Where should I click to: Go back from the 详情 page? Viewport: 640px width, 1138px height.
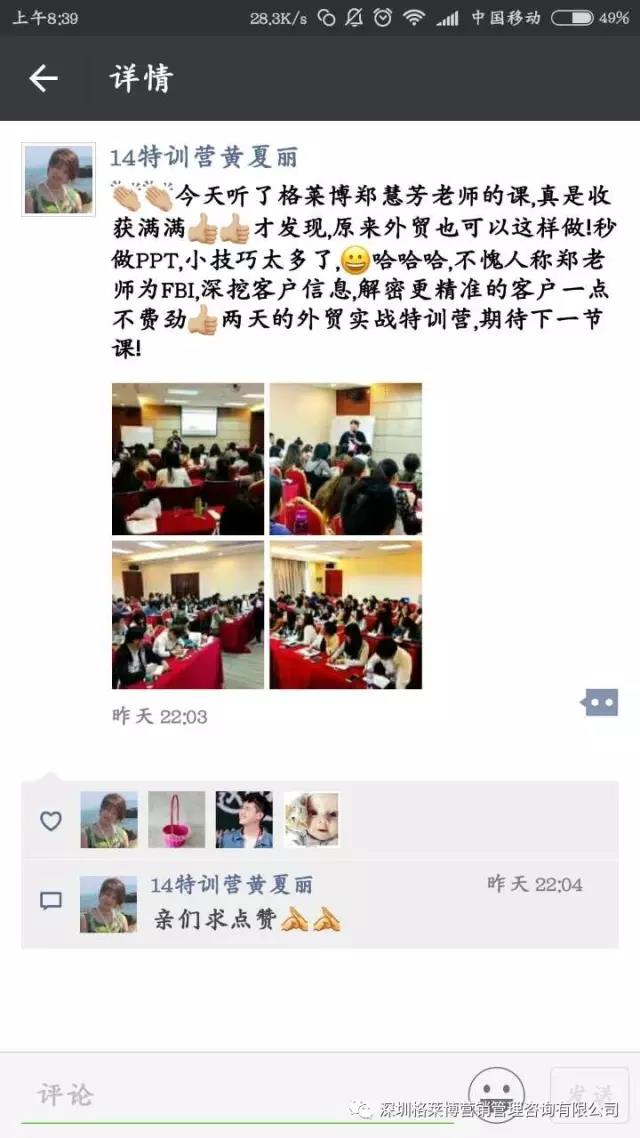[x=43, y=78]
